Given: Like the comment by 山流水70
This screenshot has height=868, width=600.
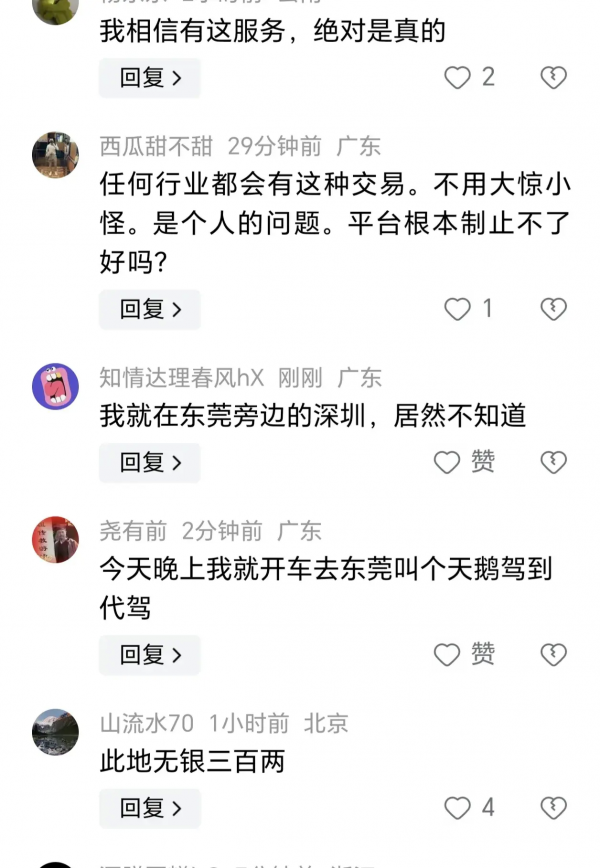Looking at the screenshot, I should click(x=458, y=808).
